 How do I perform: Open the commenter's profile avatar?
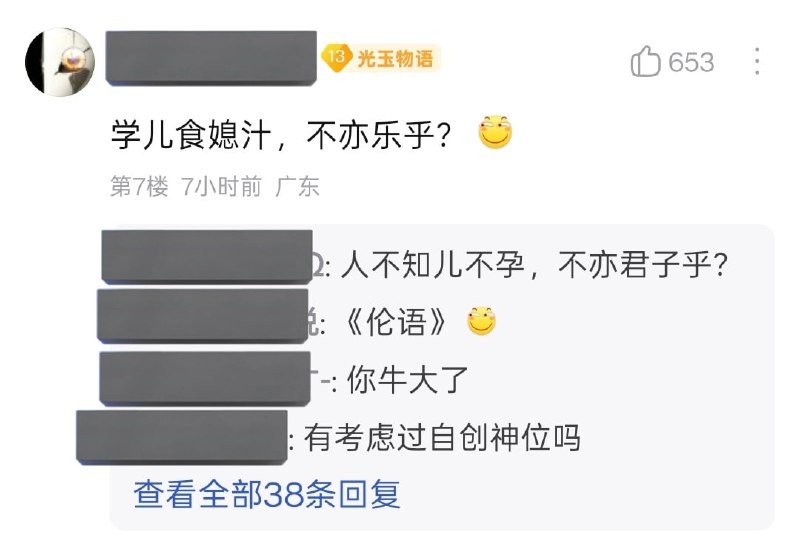pos(59,62)
